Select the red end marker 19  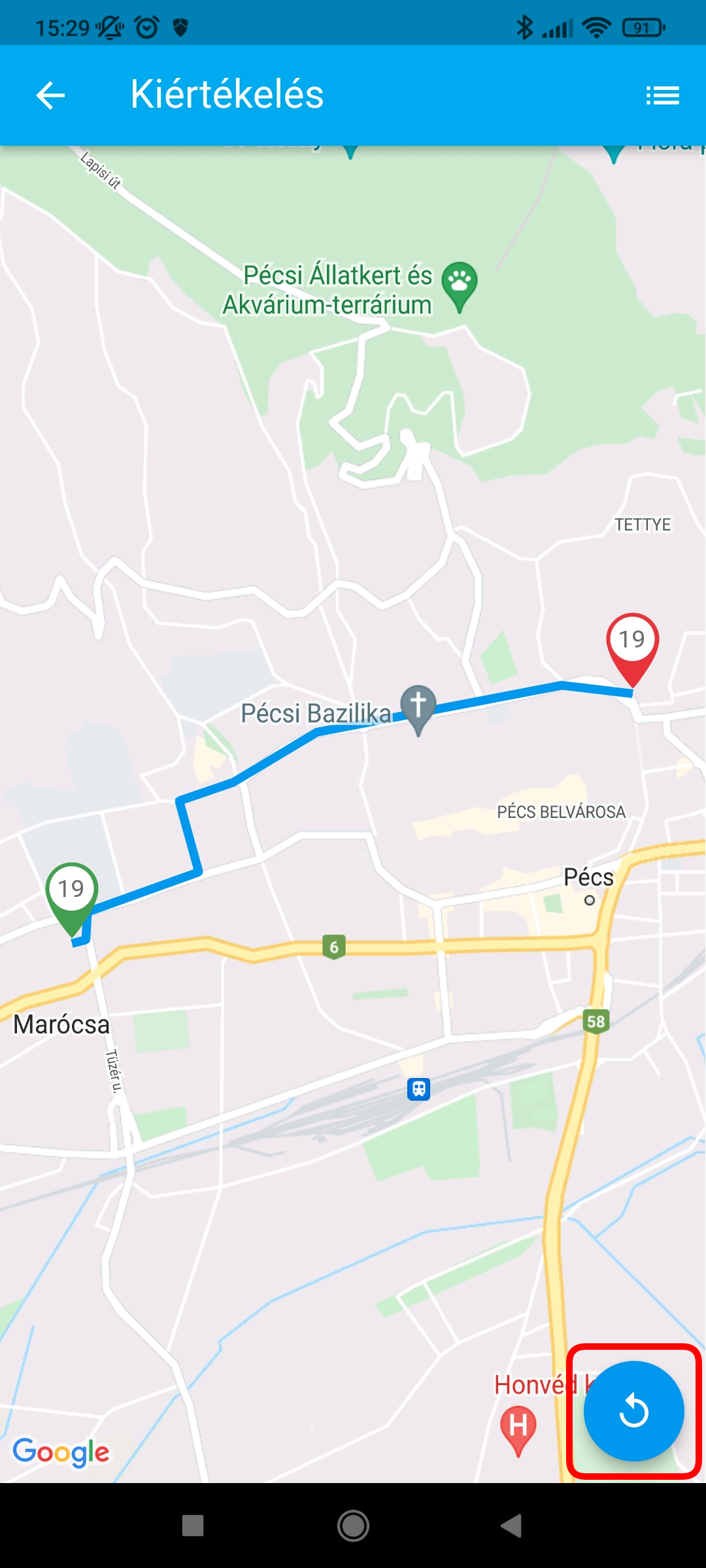(x=632, y=644)
